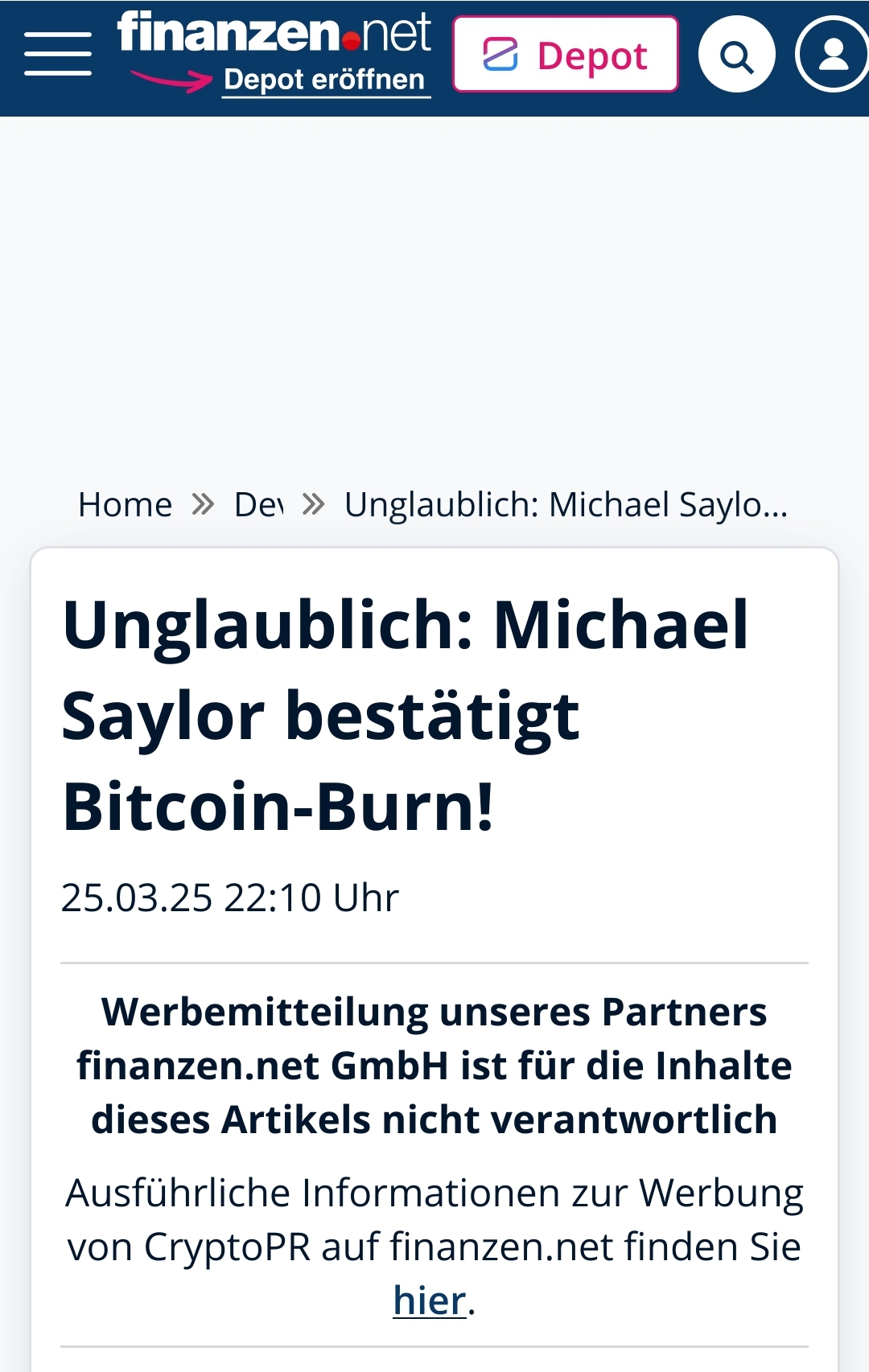Screen dimensions: 869x1372
Task: Open the search icon
Action: [x=736, y=55]
